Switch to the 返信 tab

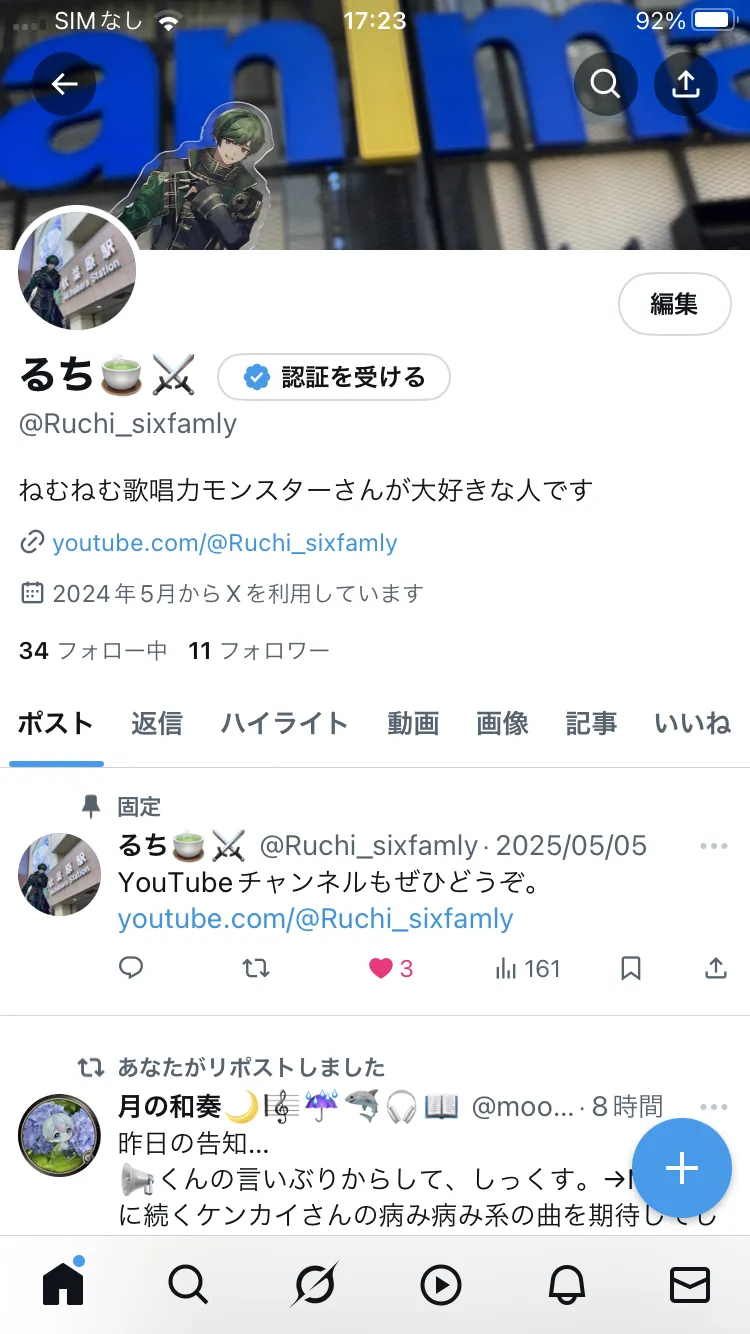tap(157, 723)
